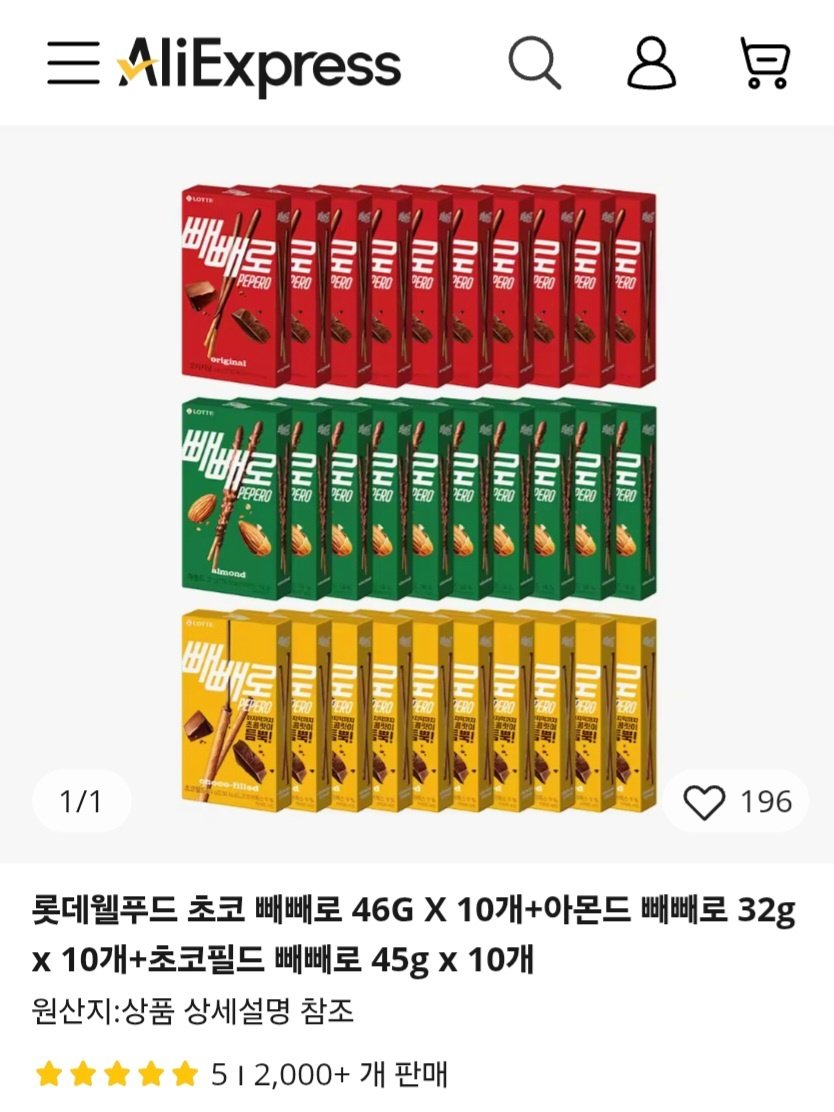The width and height of the screenshot is (834, 1112).
Task: Open the shopping cart icon
Action: [x=766, y=62]
